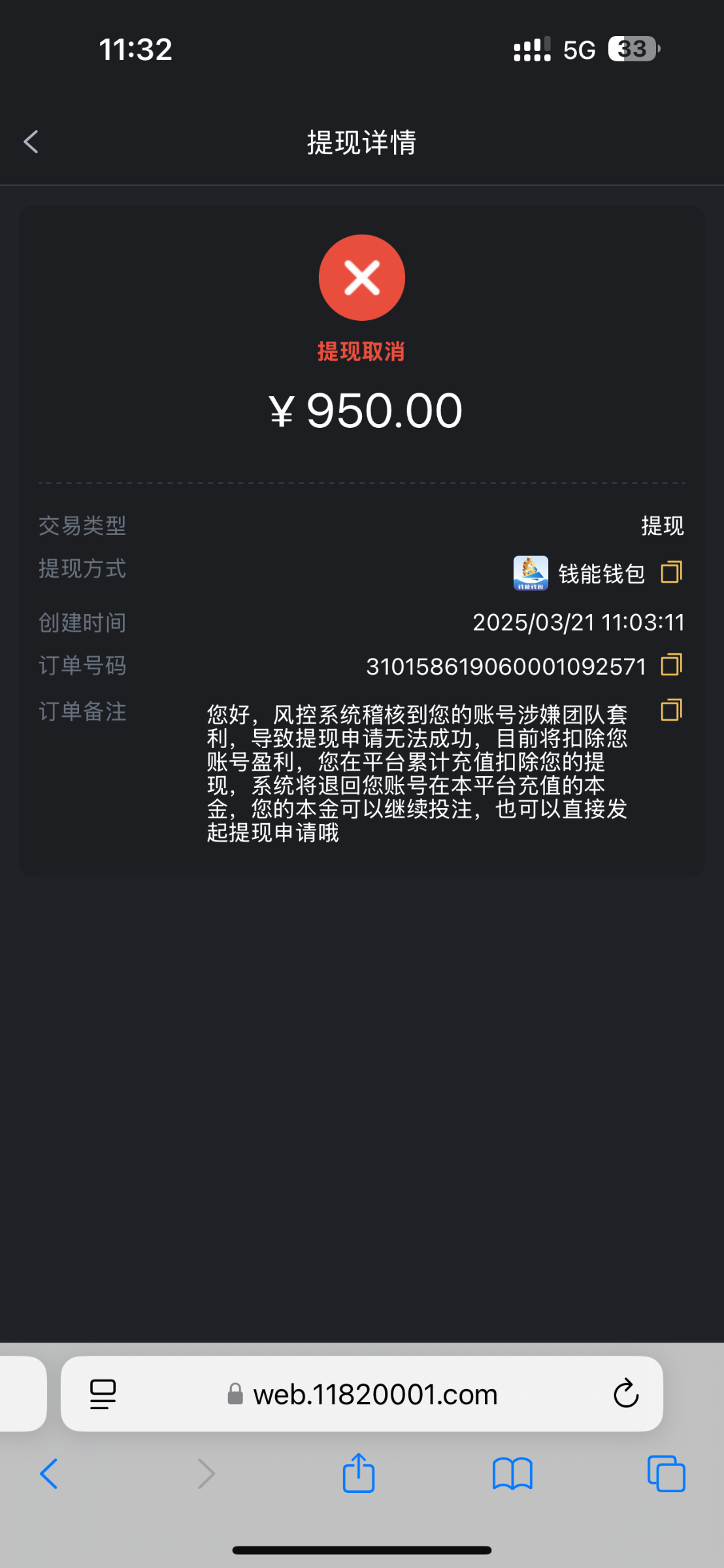Open the Safari tabs overview
724x1568 pixels.
pos(666,1474)
